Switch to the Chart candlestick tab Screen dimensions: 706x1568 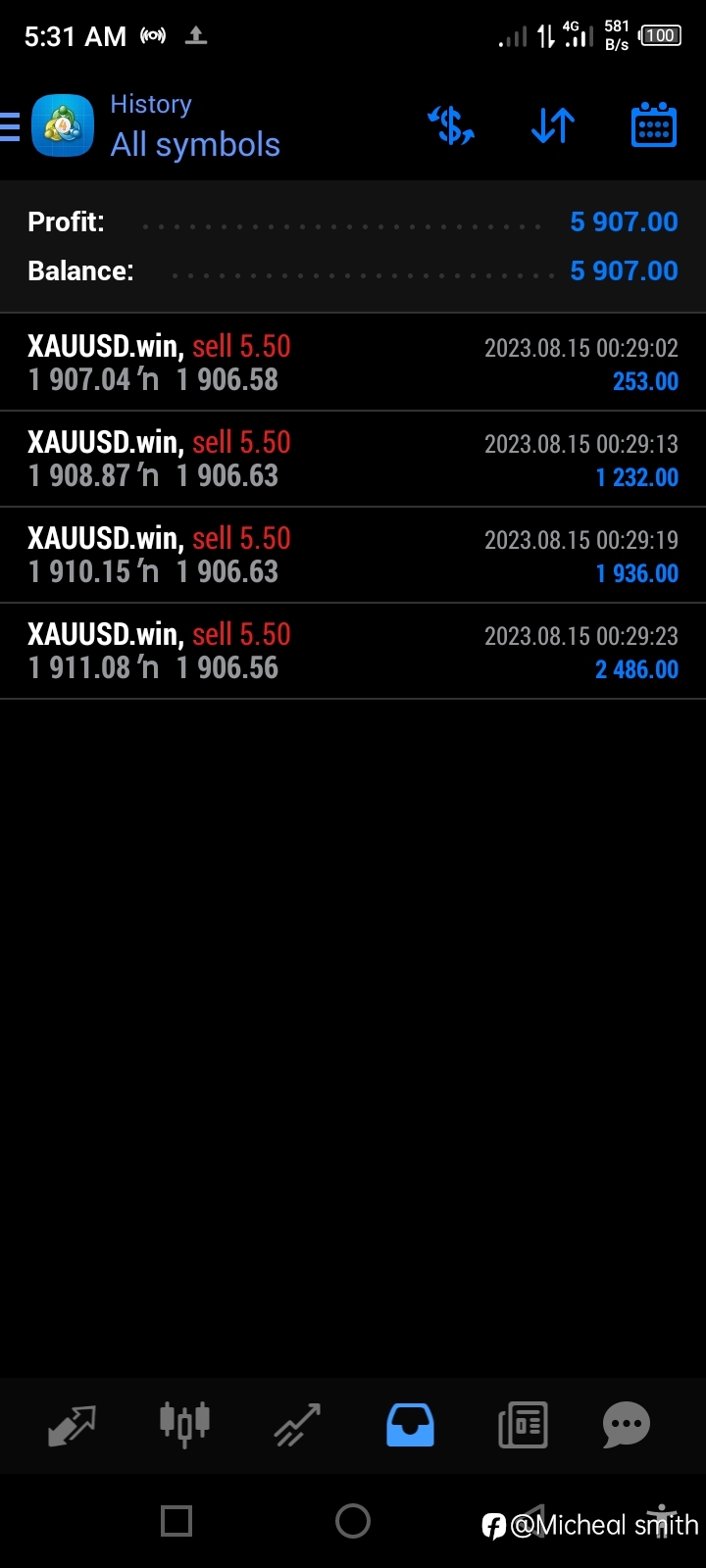point(184,1424)
